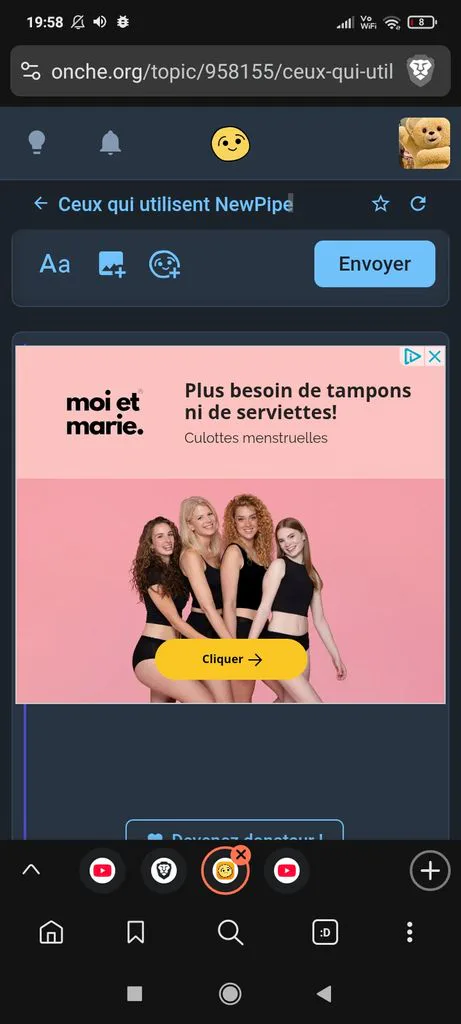Open the browser three-dot menu

click(409, 933)
